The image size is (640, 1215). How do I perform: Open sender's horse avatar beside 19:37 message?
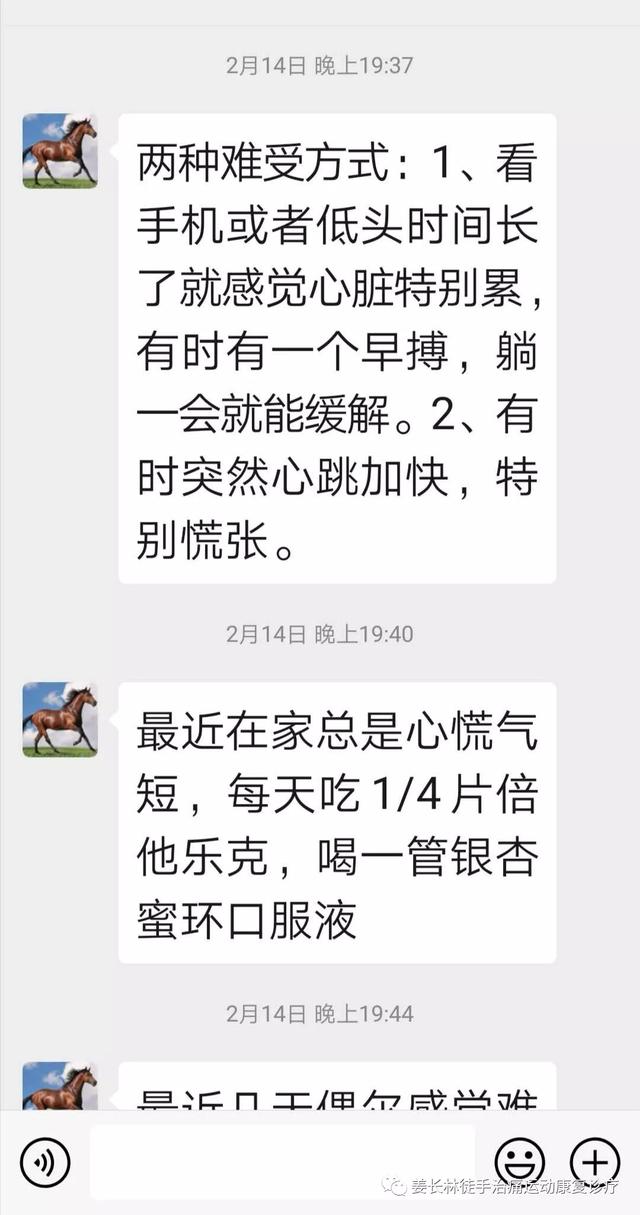60,151
